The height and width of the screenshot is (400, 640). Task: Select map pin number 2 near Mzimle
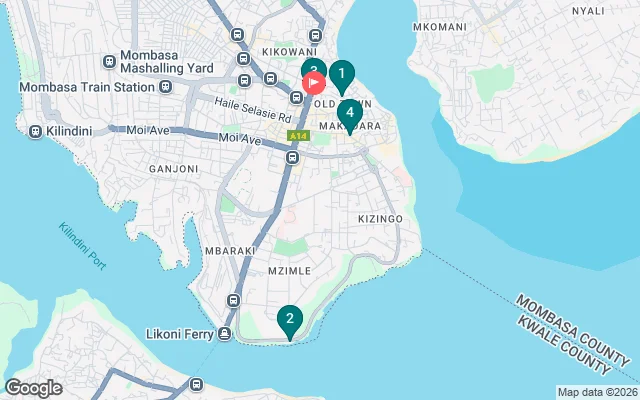[290, 320]
